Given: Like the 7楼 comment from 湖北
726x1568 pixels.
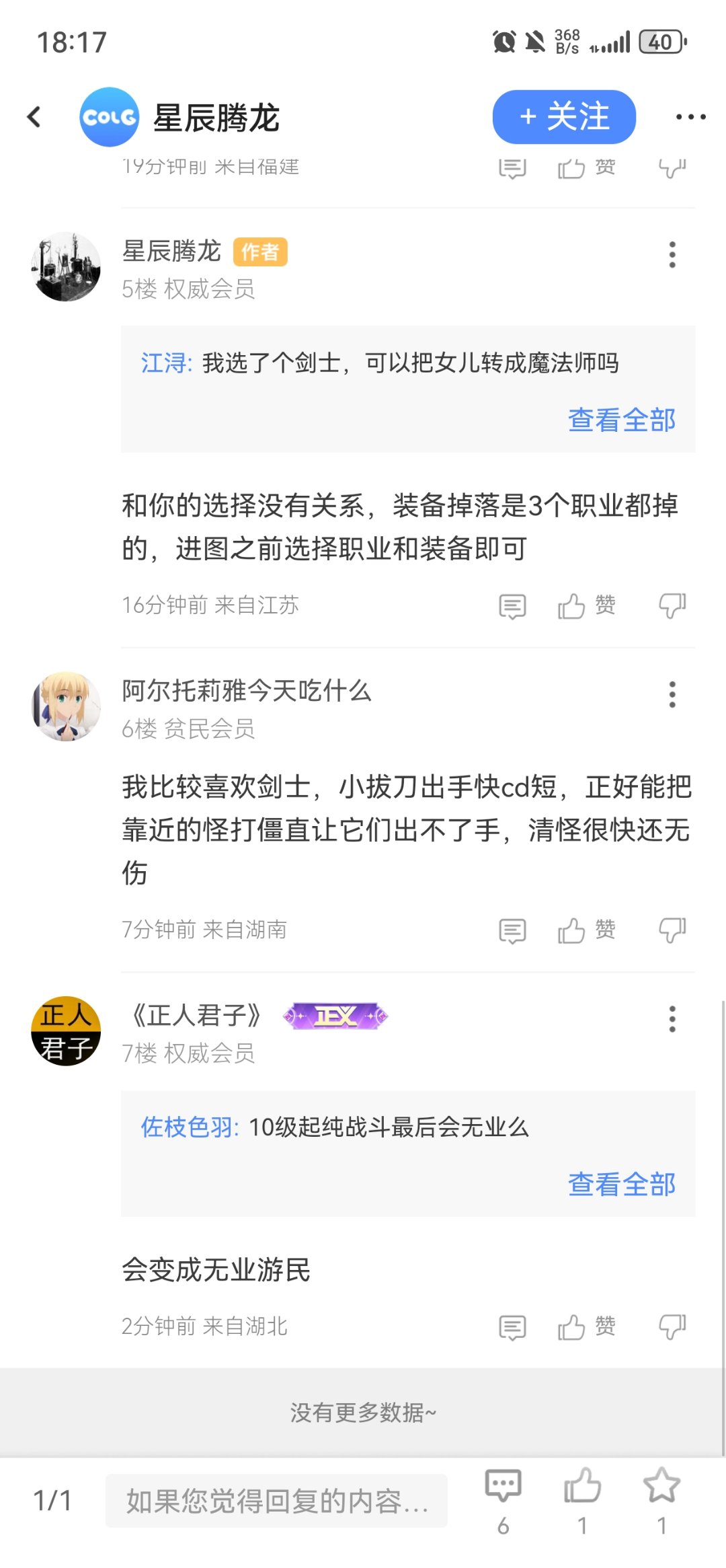Looking at the screenshot, I should tap(586, 1327).
